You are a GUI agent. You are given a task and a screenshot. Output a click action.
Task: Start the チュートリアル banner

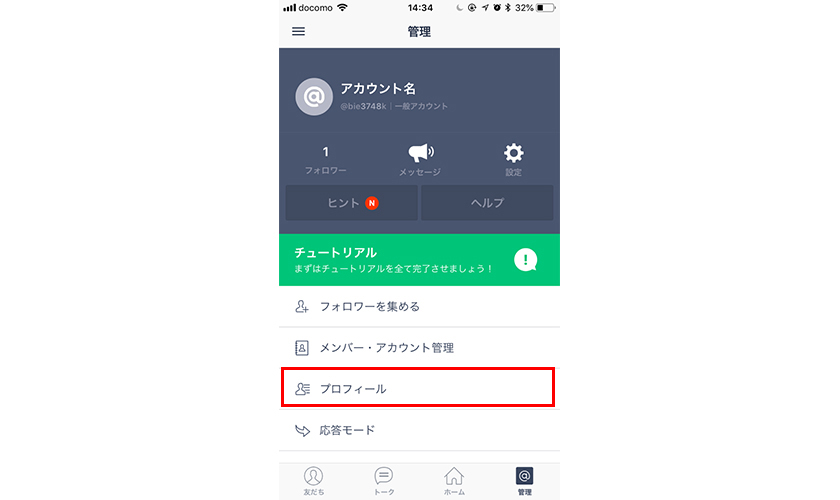(419, 260)
